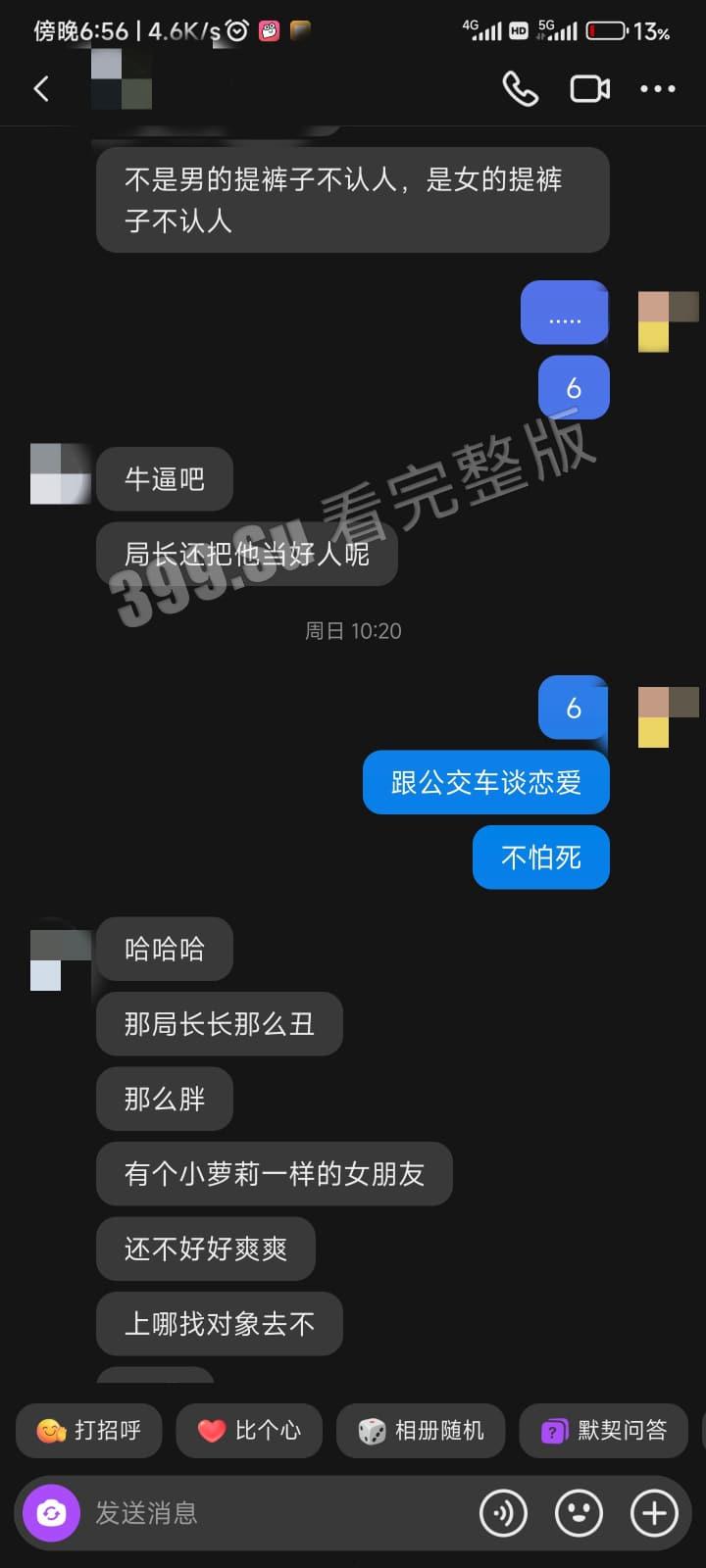
Task: Start a voice call
Action: (520, 89)
